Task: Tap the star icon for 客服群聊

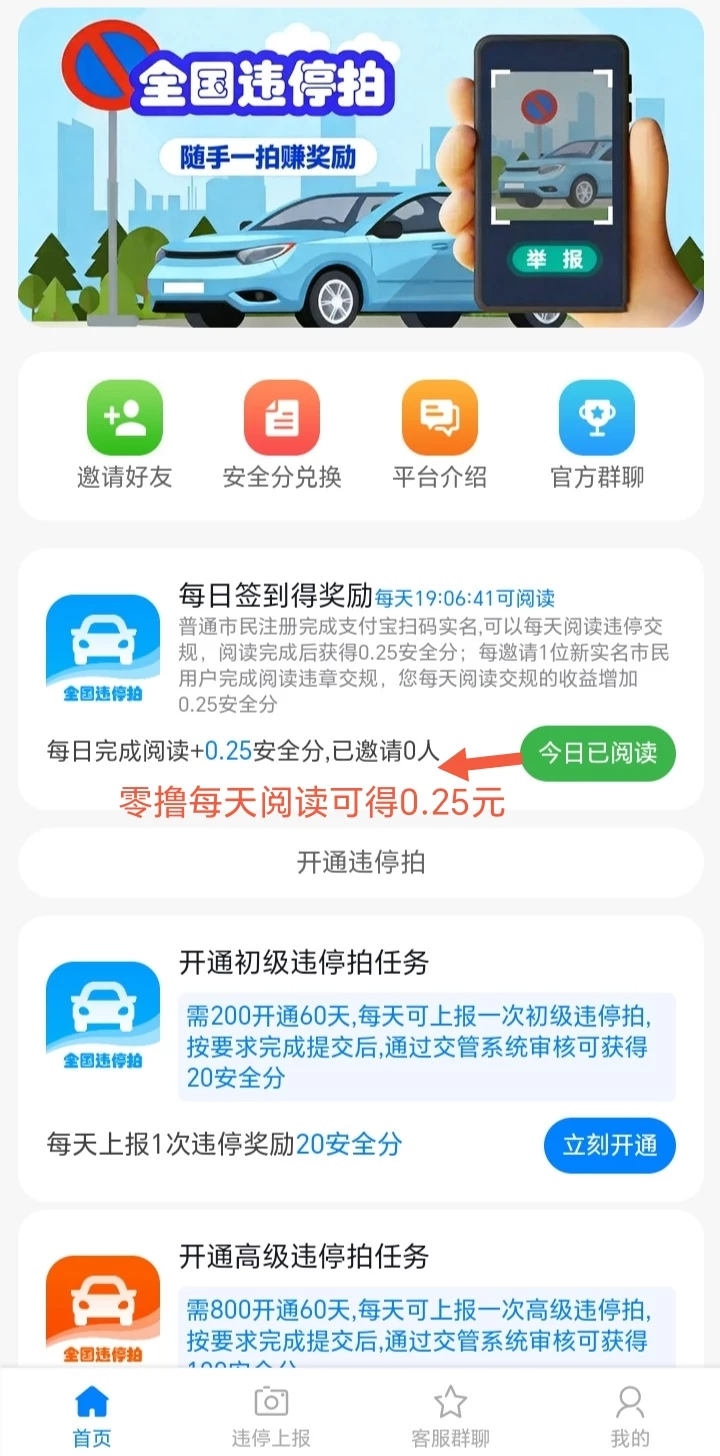Action: 450,1402
